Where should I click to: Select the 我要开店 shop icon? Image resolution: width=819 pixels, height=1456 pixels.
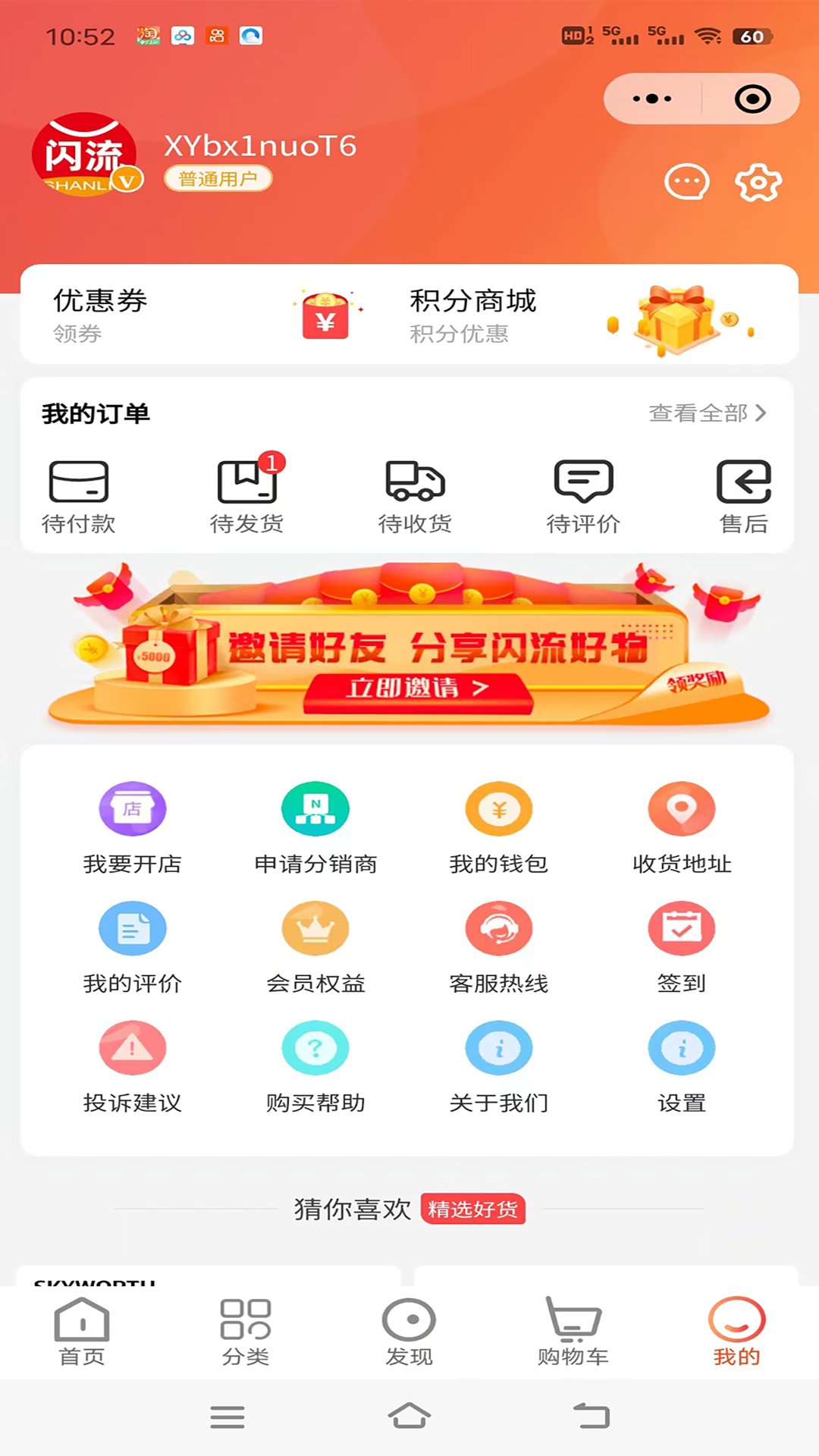click(132, 808)
